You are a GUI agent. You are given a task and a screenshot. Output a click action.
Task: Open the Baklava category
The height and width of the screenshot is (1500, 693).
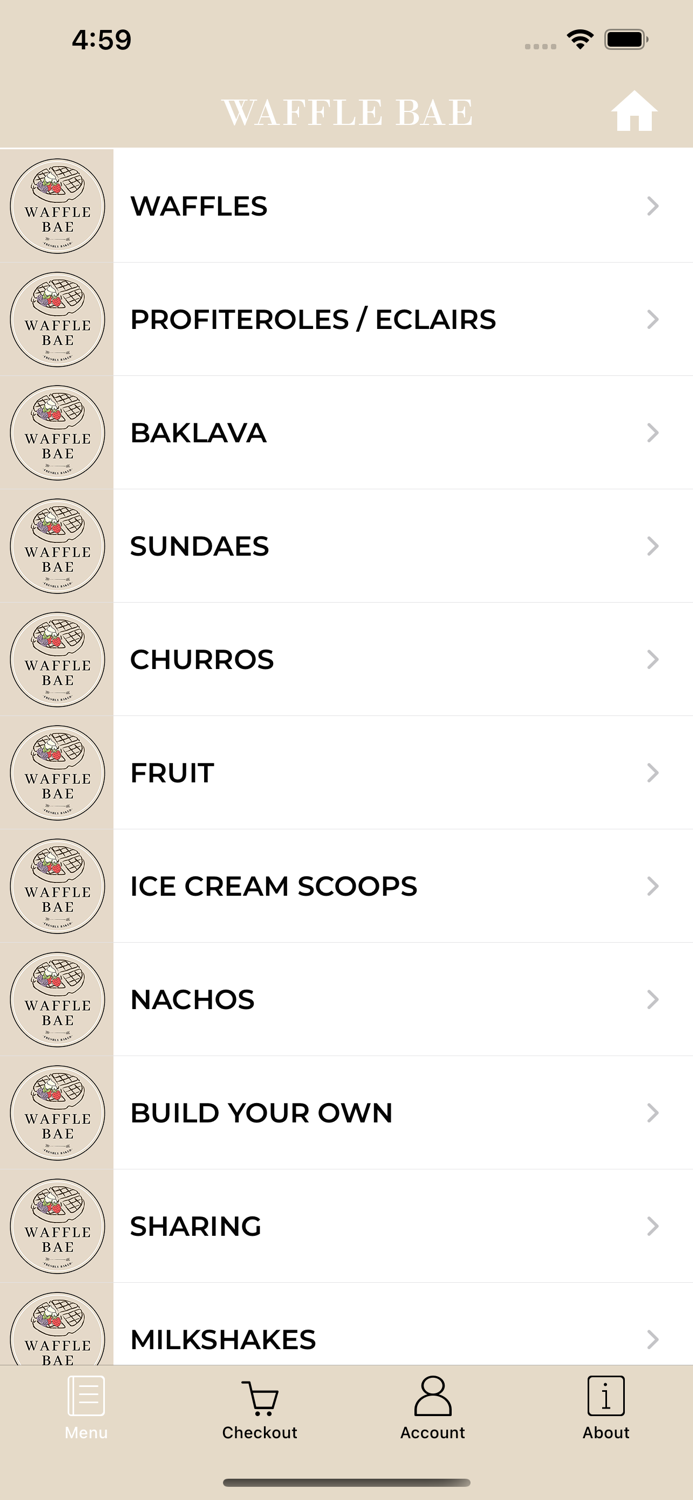346,433
